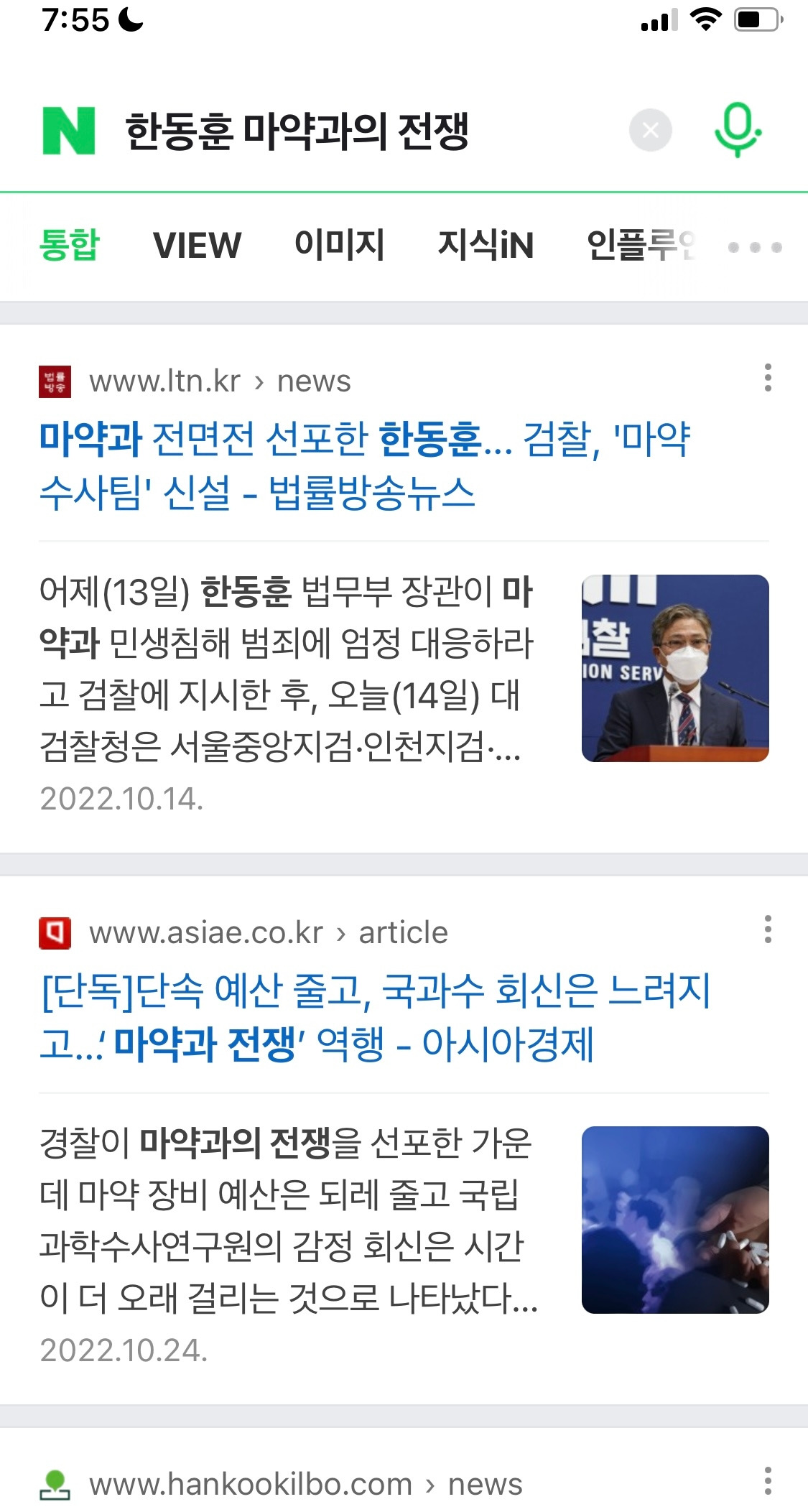The image size is (808, 1512).
Task: Open options menu for asiae.co.kr result
Action: (x=768, y=929)
